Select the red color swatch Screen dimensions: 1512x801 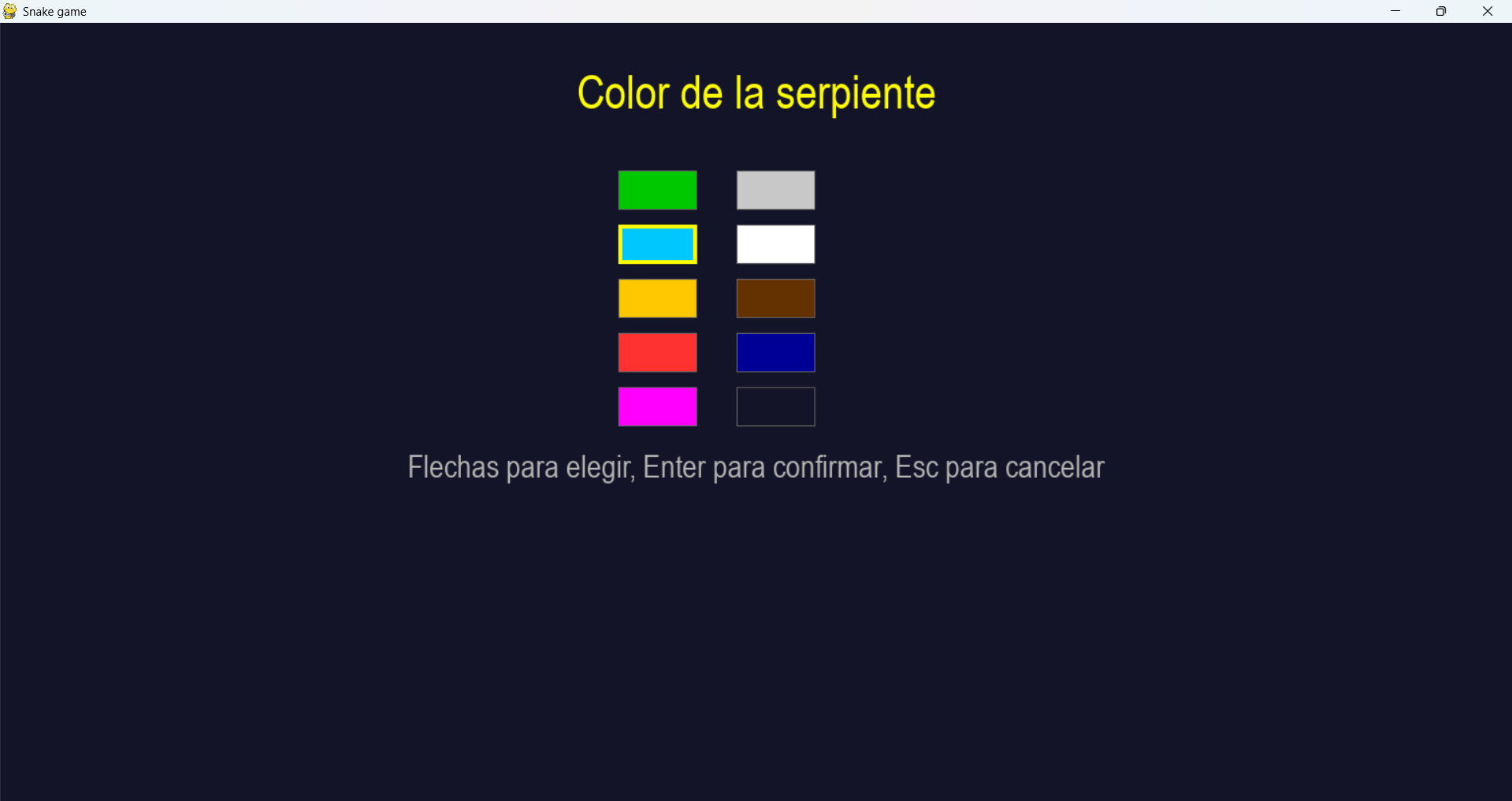[657, 352]
